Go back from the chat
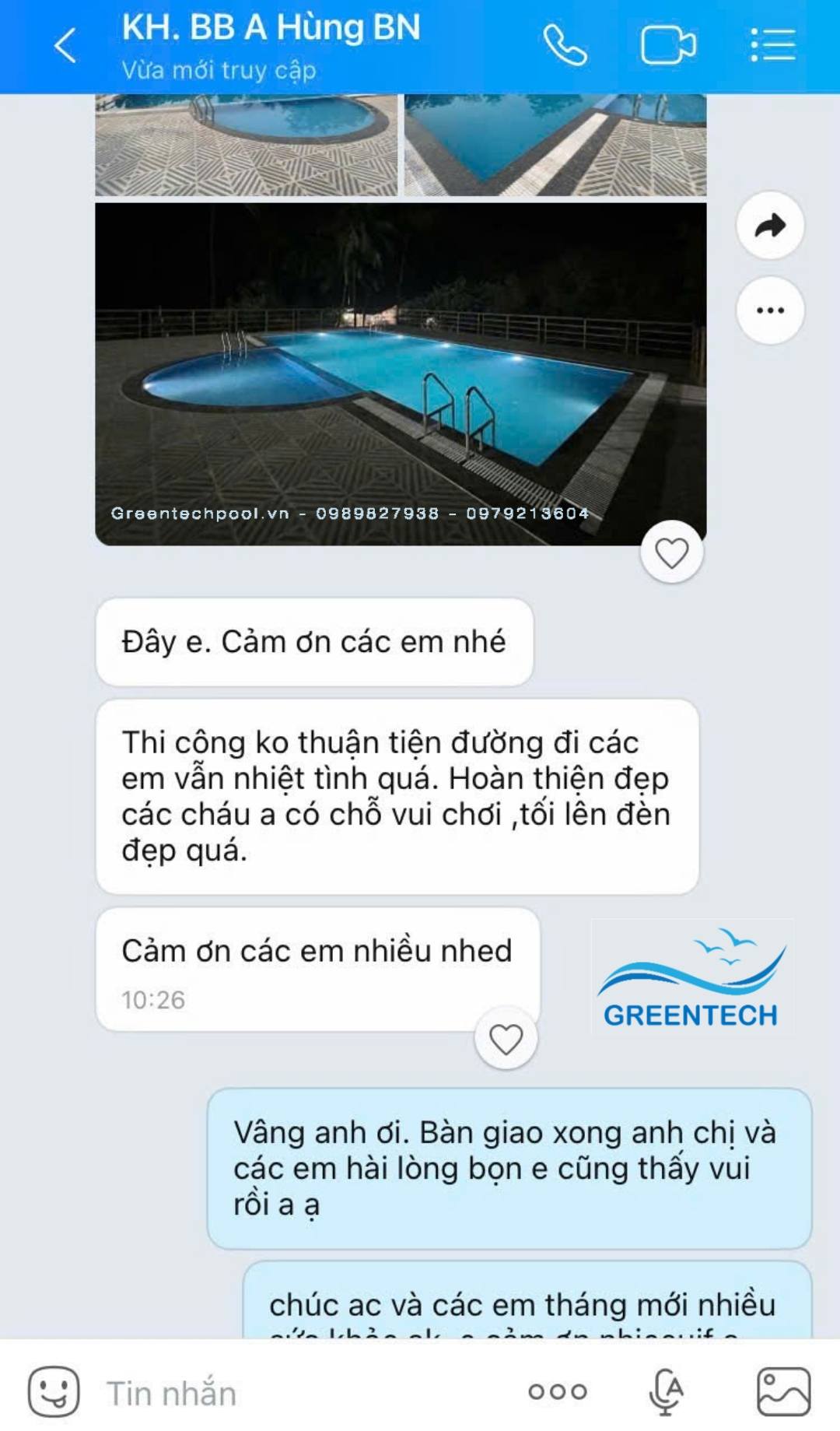The height and width of the screenshot is (1431, 840). 65,45
